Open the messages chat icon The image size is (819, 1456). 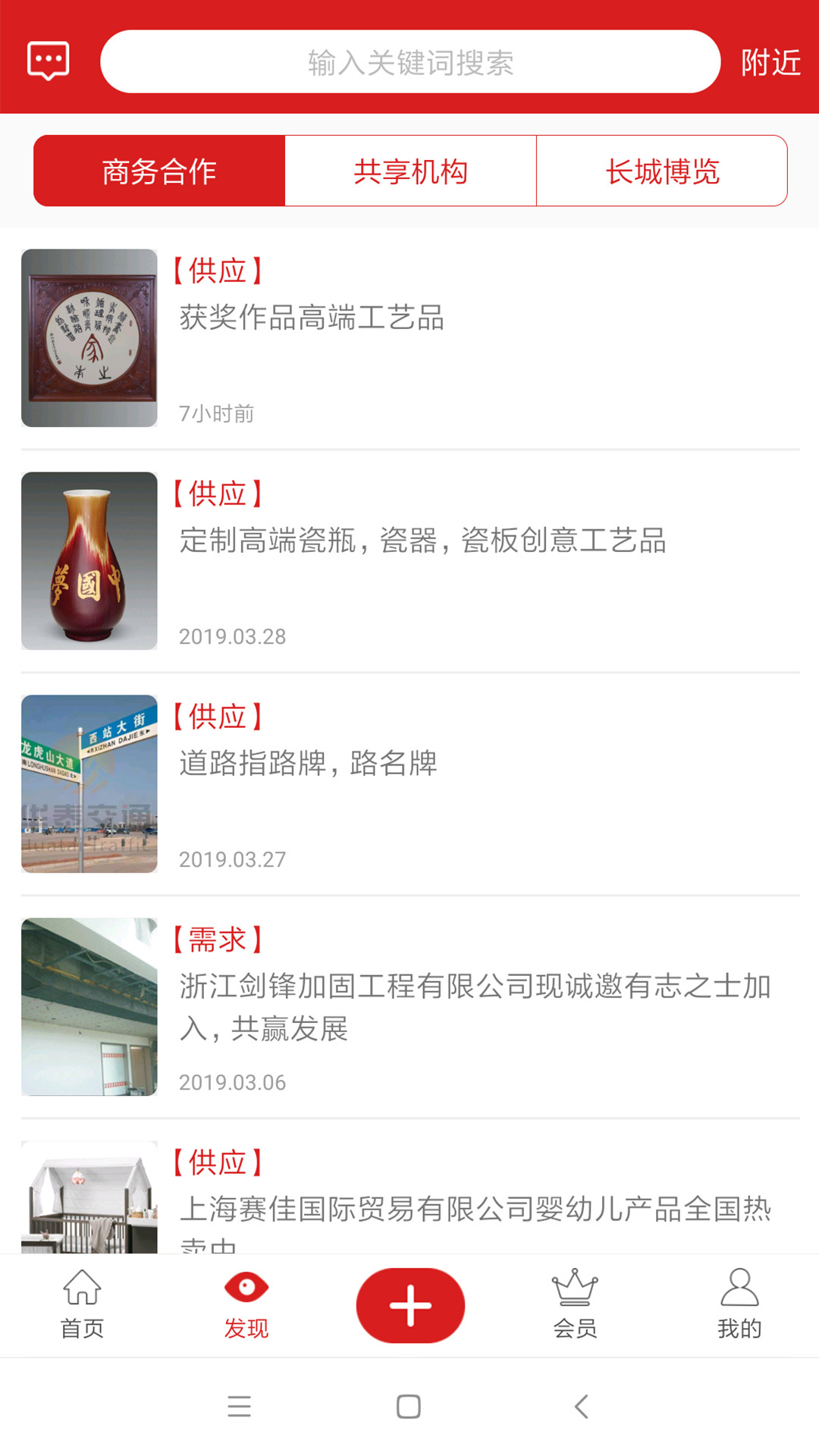(x=48, y=61)
